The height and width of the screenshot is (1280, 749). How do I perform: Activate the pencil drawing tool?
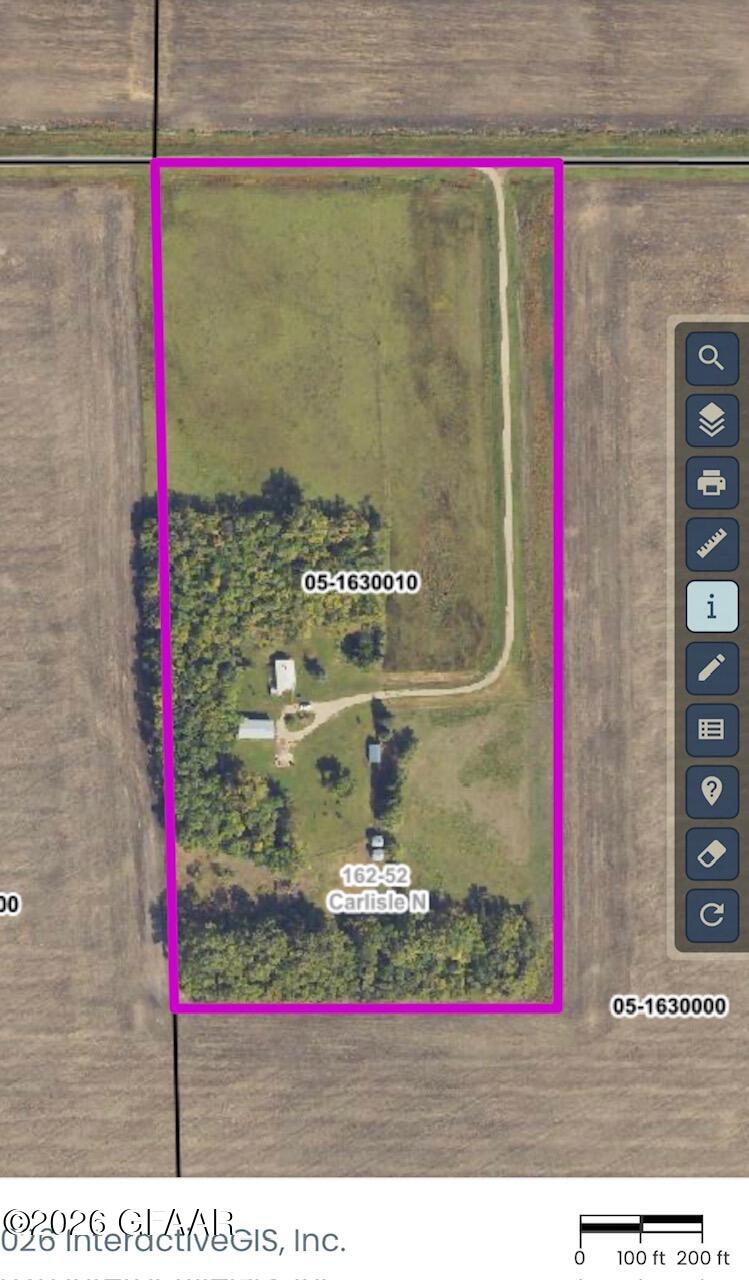712,668
